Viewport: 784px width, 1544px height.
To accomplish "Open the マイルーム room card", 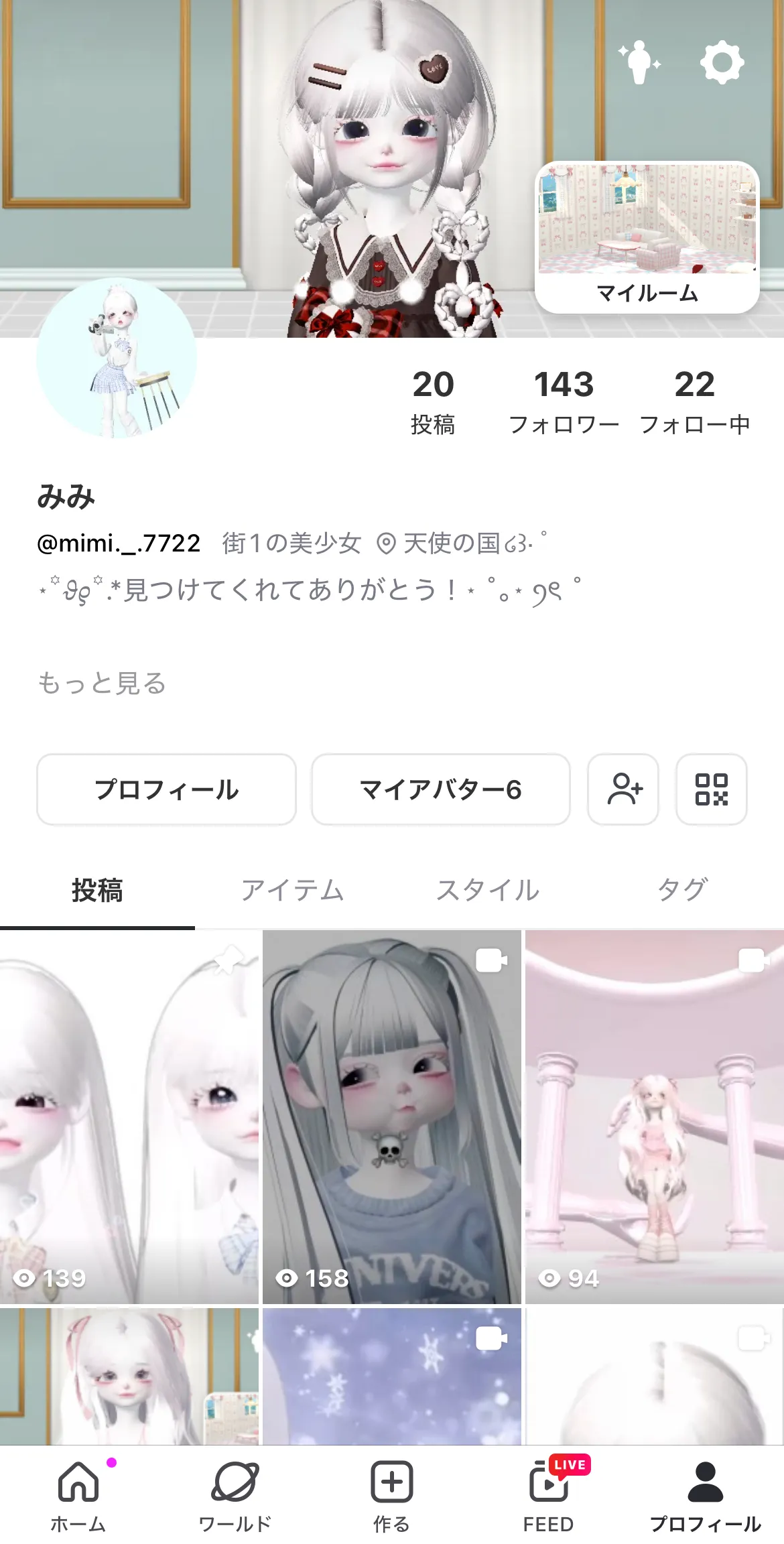I will pos(647,237).
